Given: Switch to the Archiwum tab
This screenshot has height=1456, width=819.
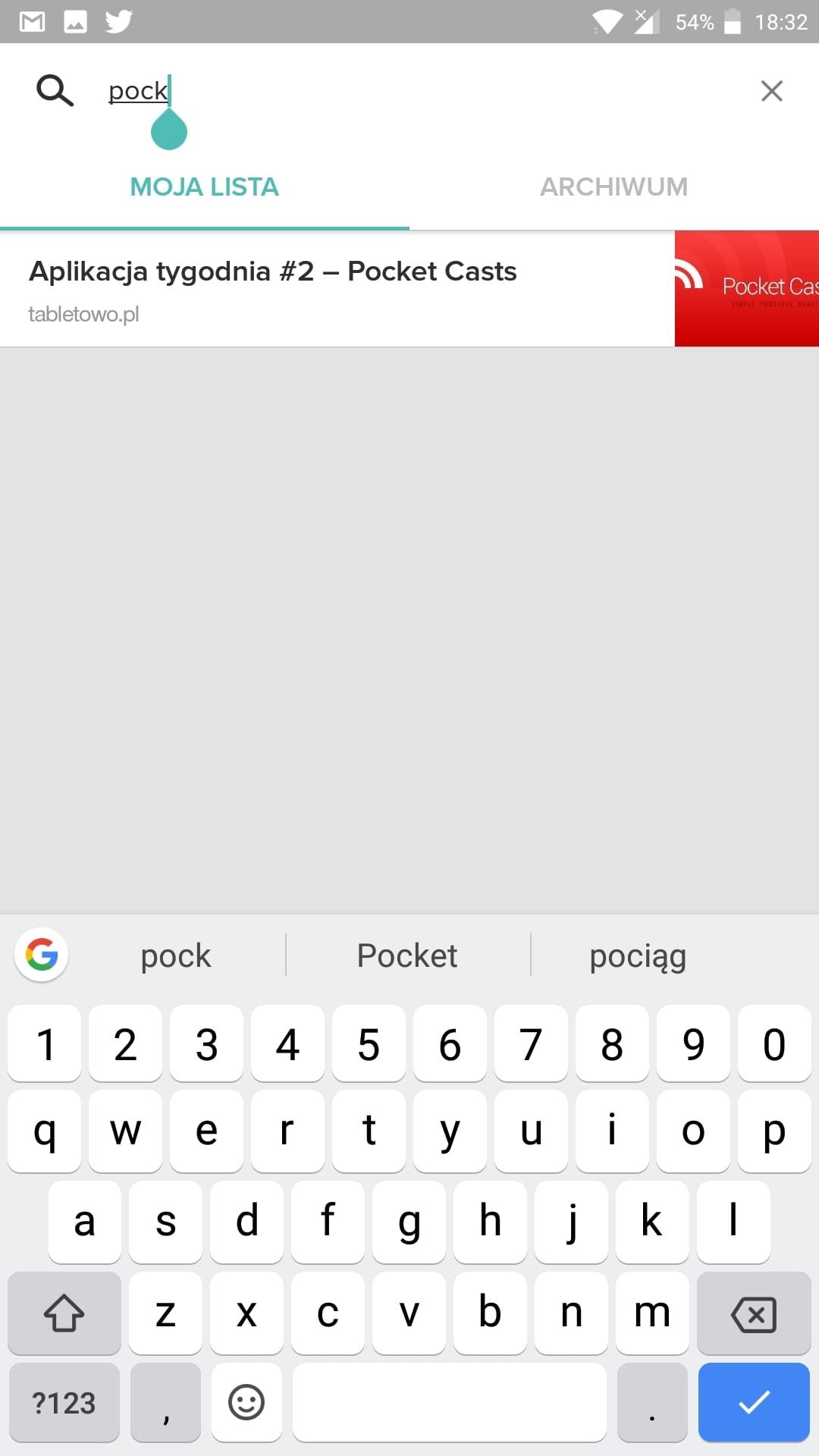Looking at the screenshot, I should tap(614, 187).
